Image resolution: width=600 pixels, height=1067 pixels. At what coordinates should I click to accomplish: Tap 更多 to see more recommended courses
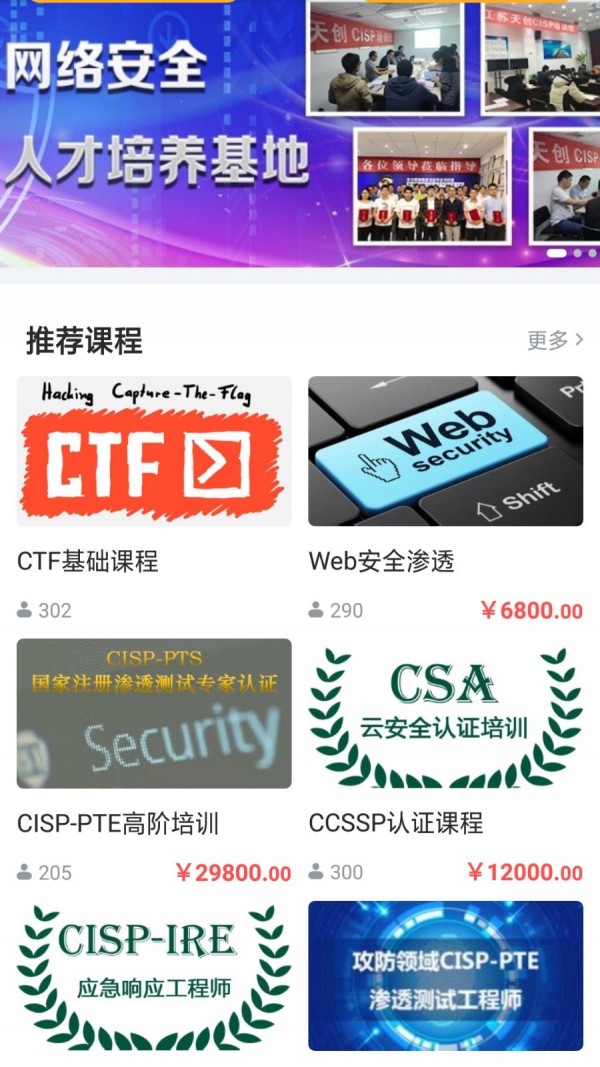coord(555,341)
